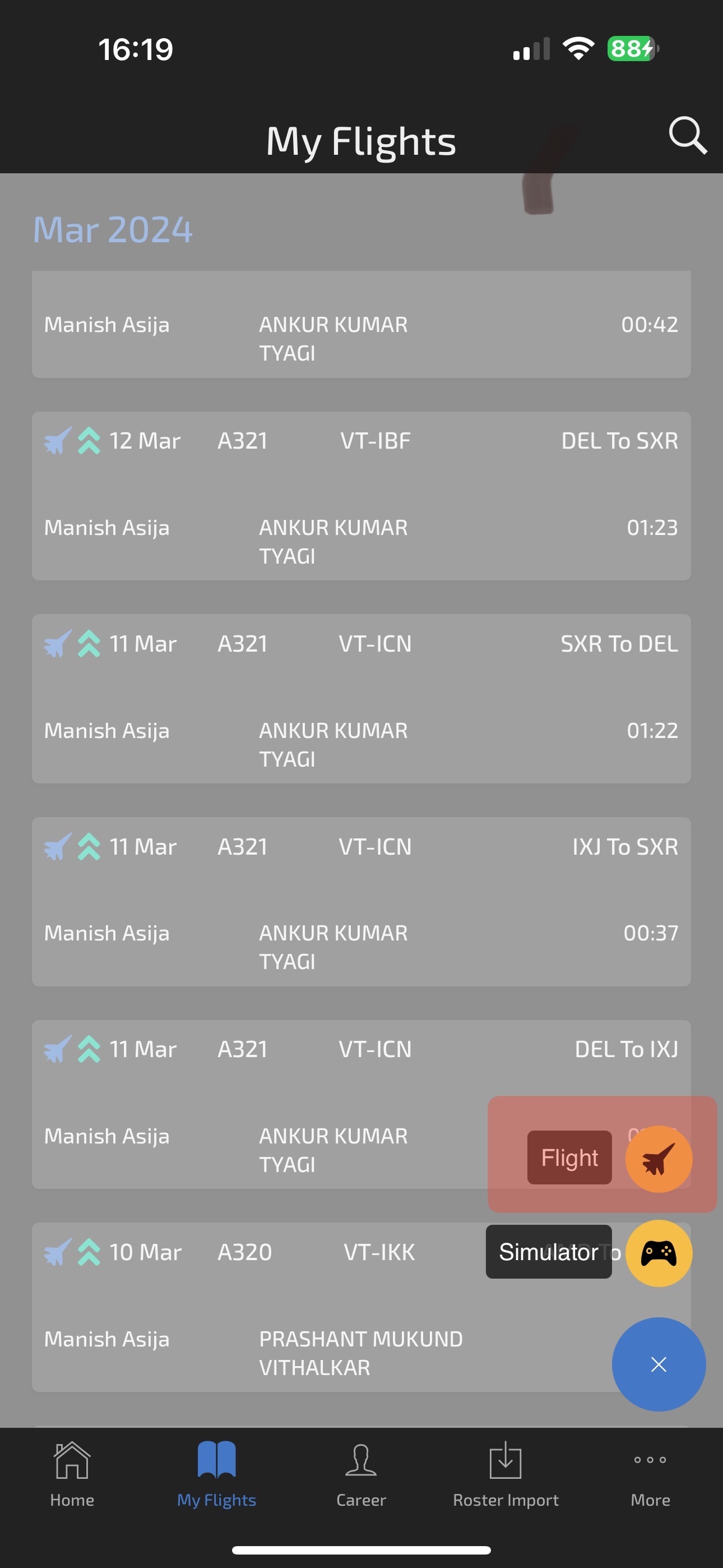
Task: Open the 11 Mar SXR To DEL flight
Action: pos(361,698)
